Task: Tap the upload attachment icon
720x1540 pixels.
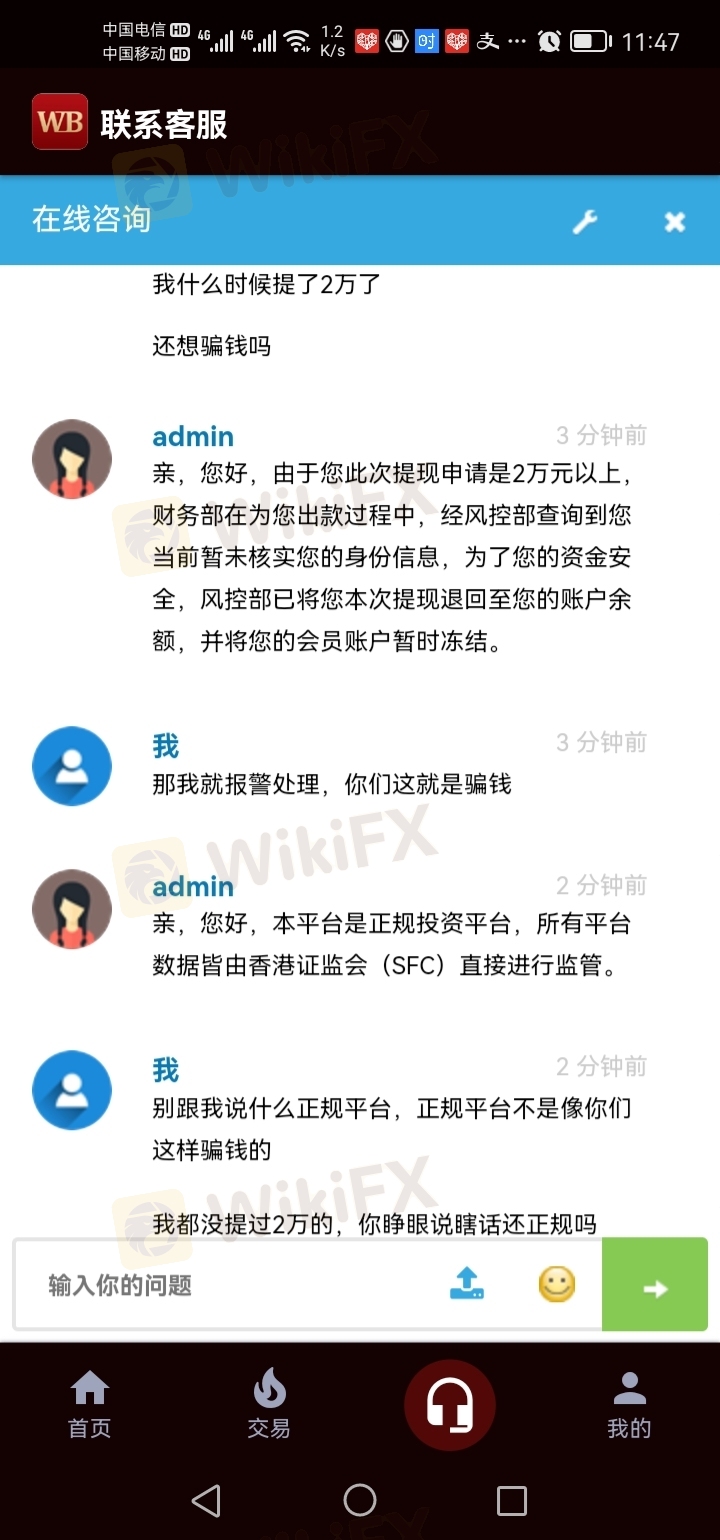Action: pos(467,1284)
